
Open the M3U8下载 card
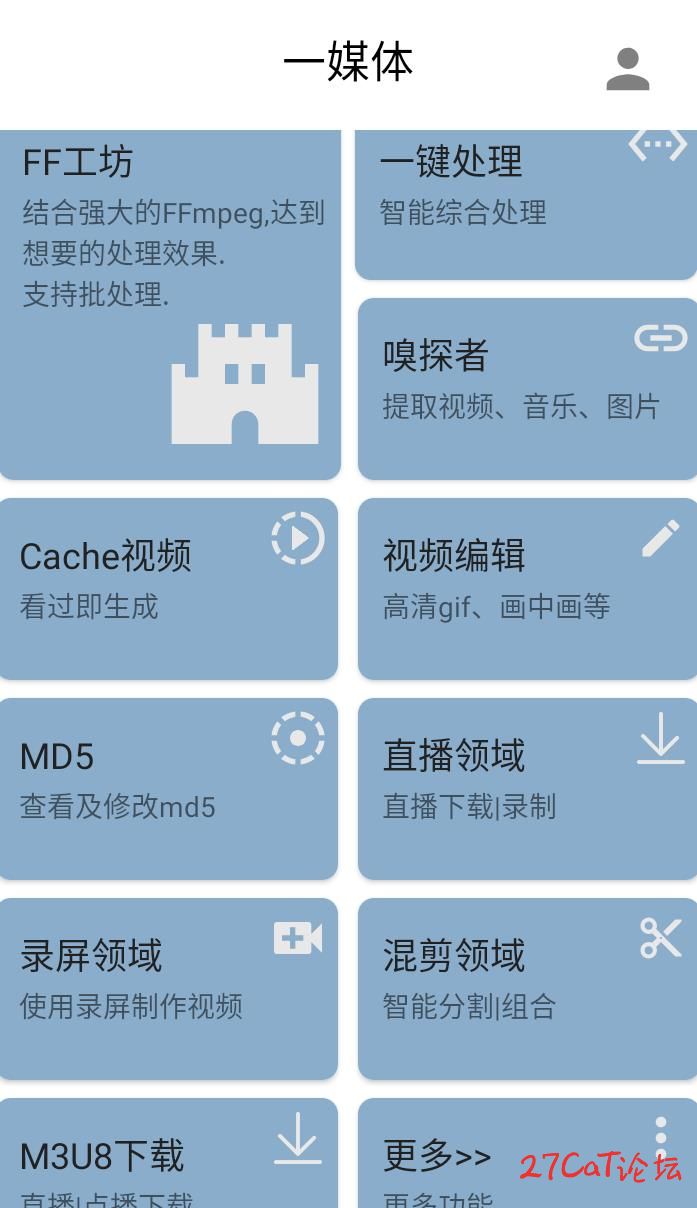(168, 1158)
